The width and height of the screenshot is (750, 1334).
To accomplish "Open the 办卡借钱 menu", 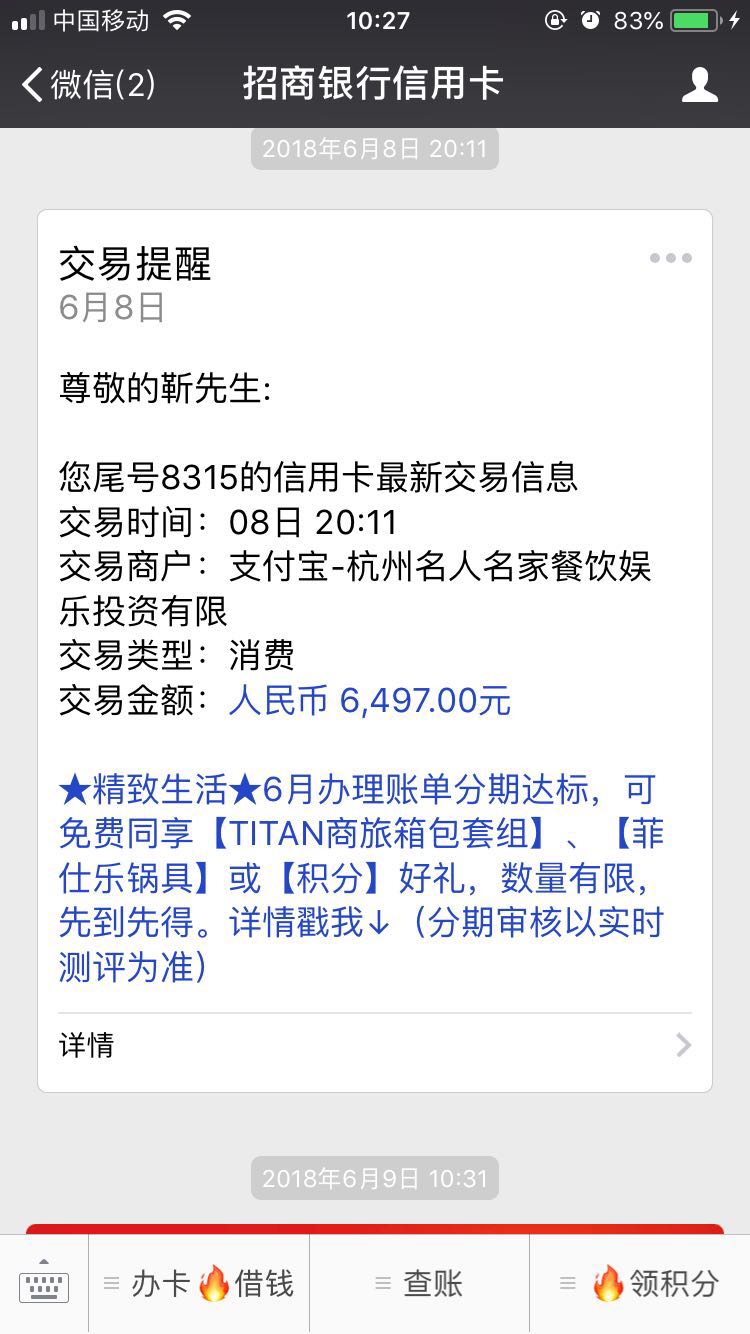I will point(199,1284).
